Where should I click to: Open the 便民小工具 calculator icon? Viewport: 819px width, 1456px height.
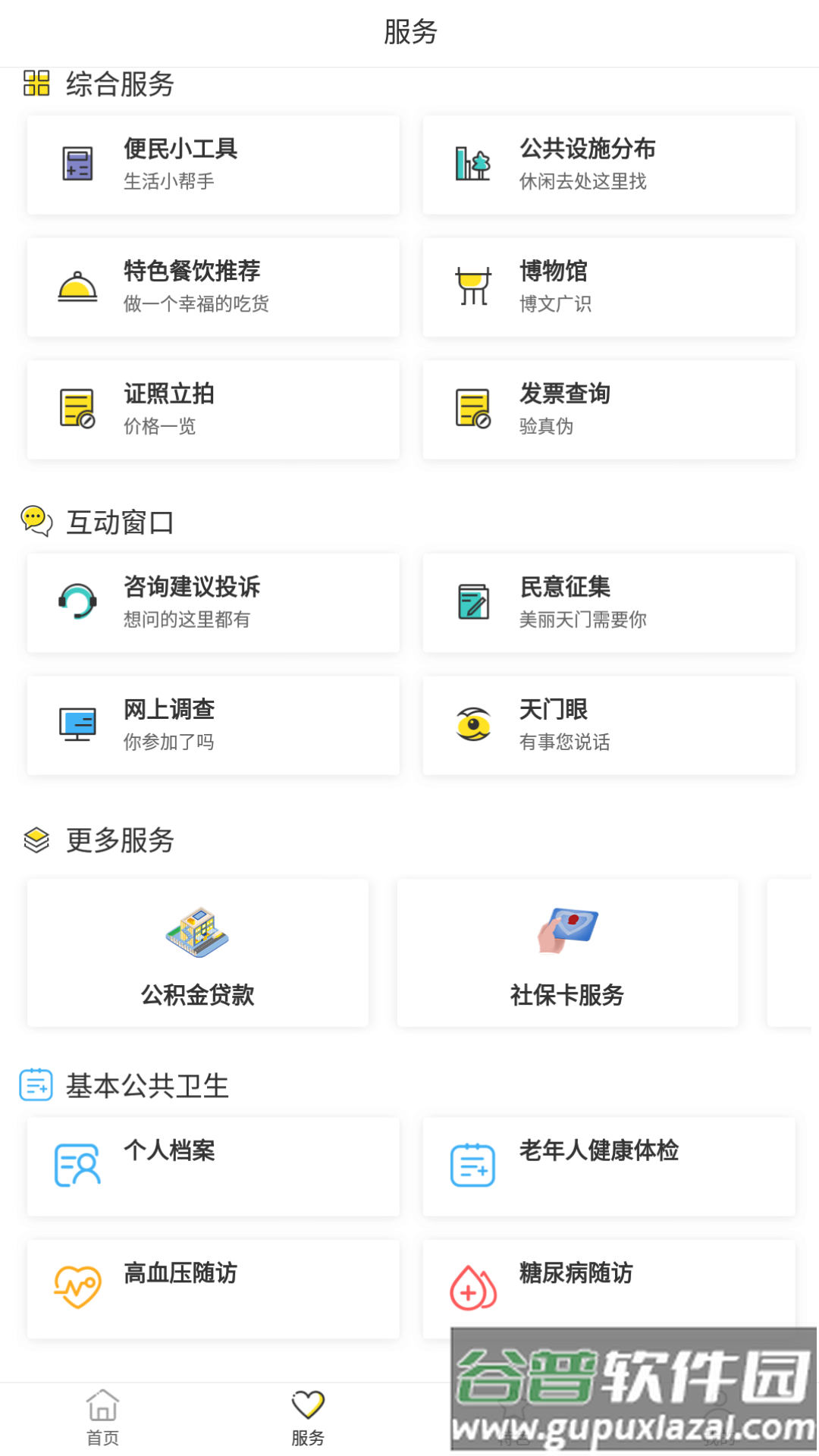click(76, 164)
